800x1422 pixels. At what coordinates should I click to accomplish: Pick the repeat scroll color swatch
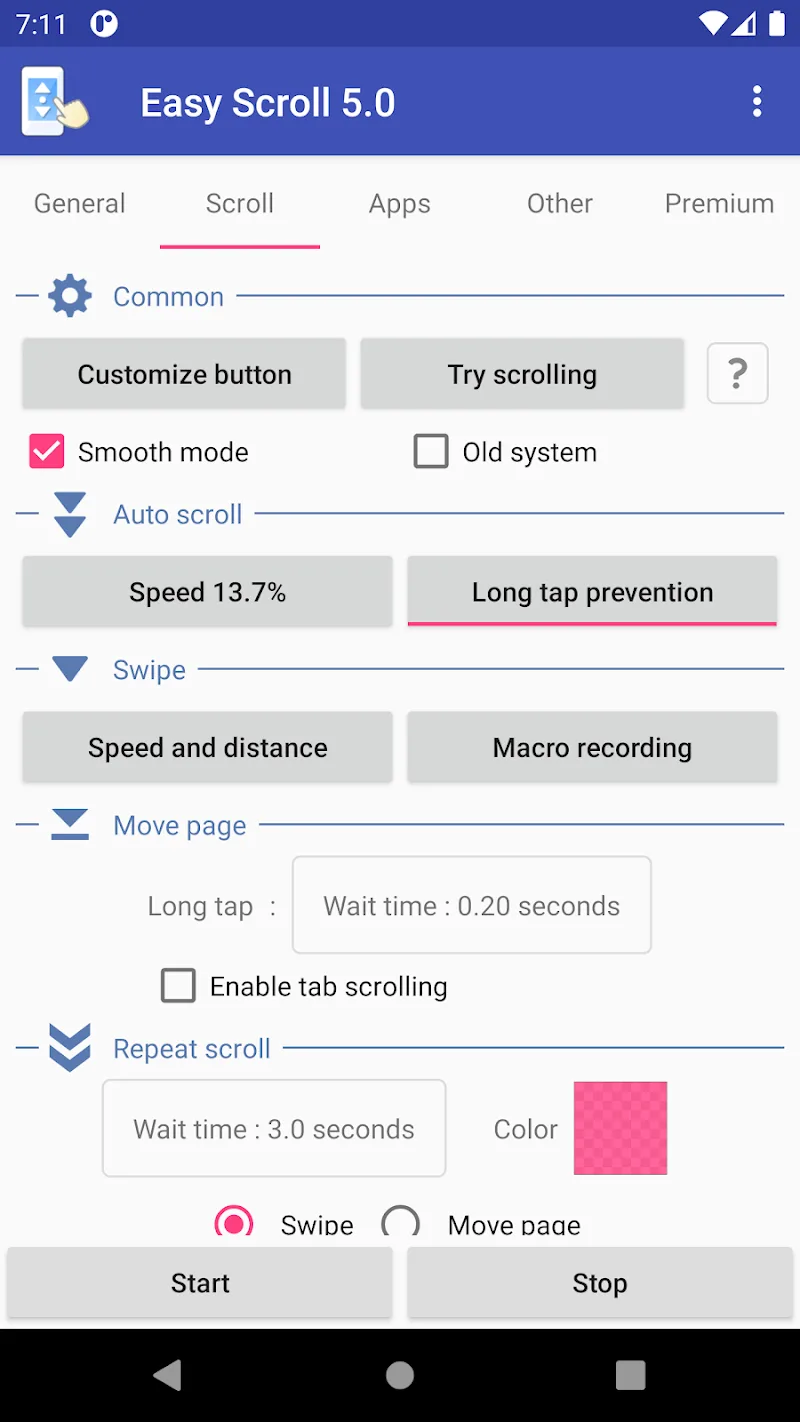[x=620, y=1128]
